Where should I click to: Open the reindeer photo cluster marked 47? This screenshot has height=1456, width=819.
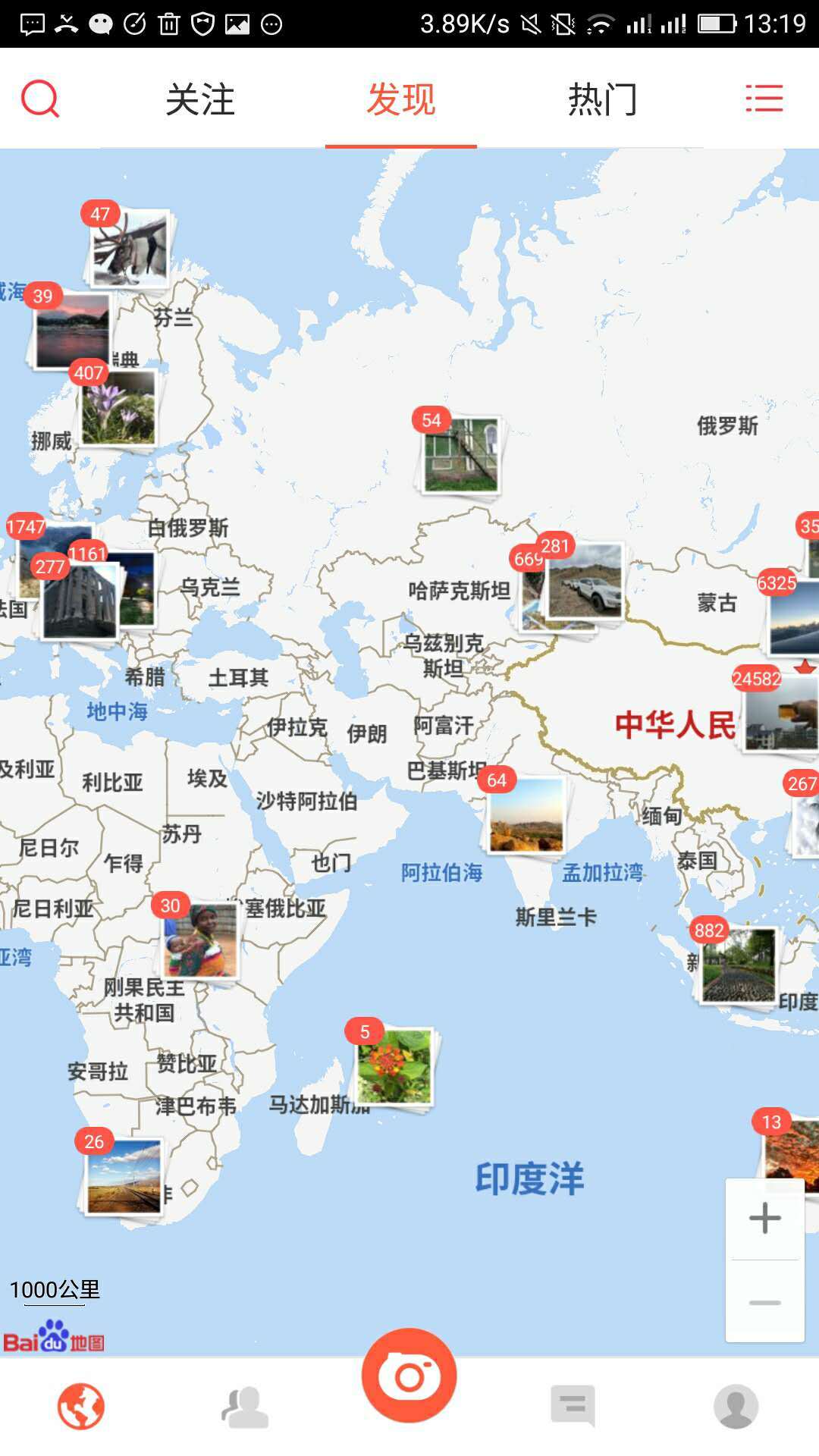click(129, 247)
